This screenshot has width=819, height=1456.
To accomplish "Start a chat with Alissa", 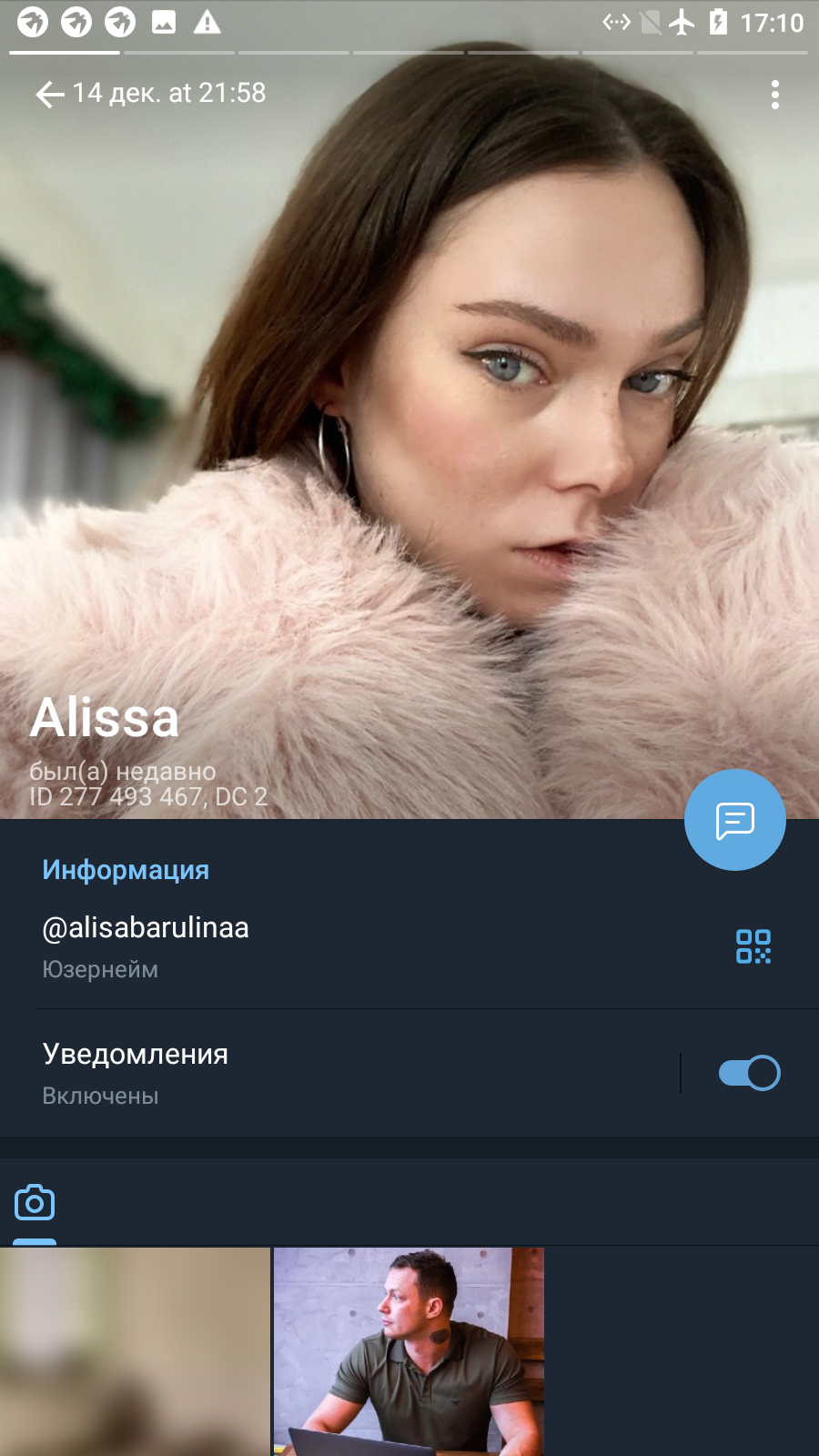I will 734,820.
